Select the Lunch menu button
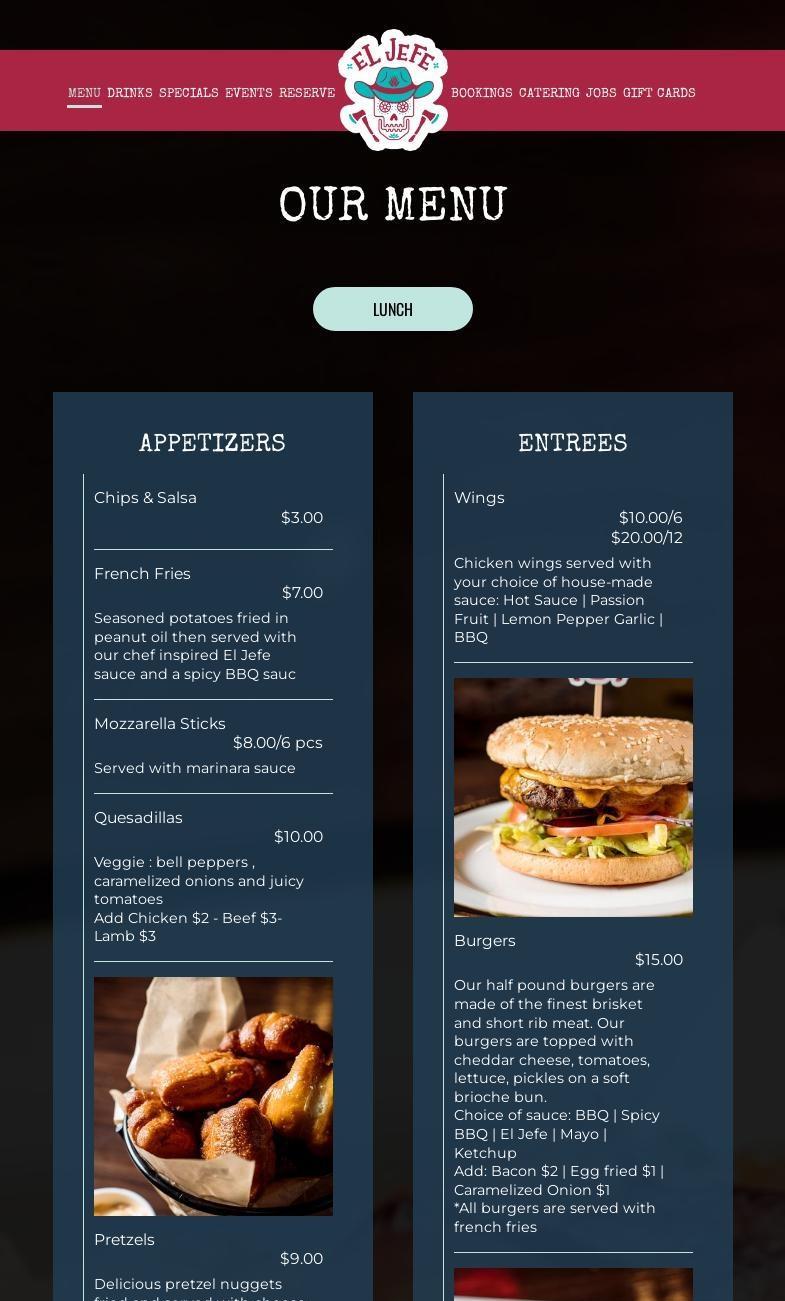 tap(393, 309)
